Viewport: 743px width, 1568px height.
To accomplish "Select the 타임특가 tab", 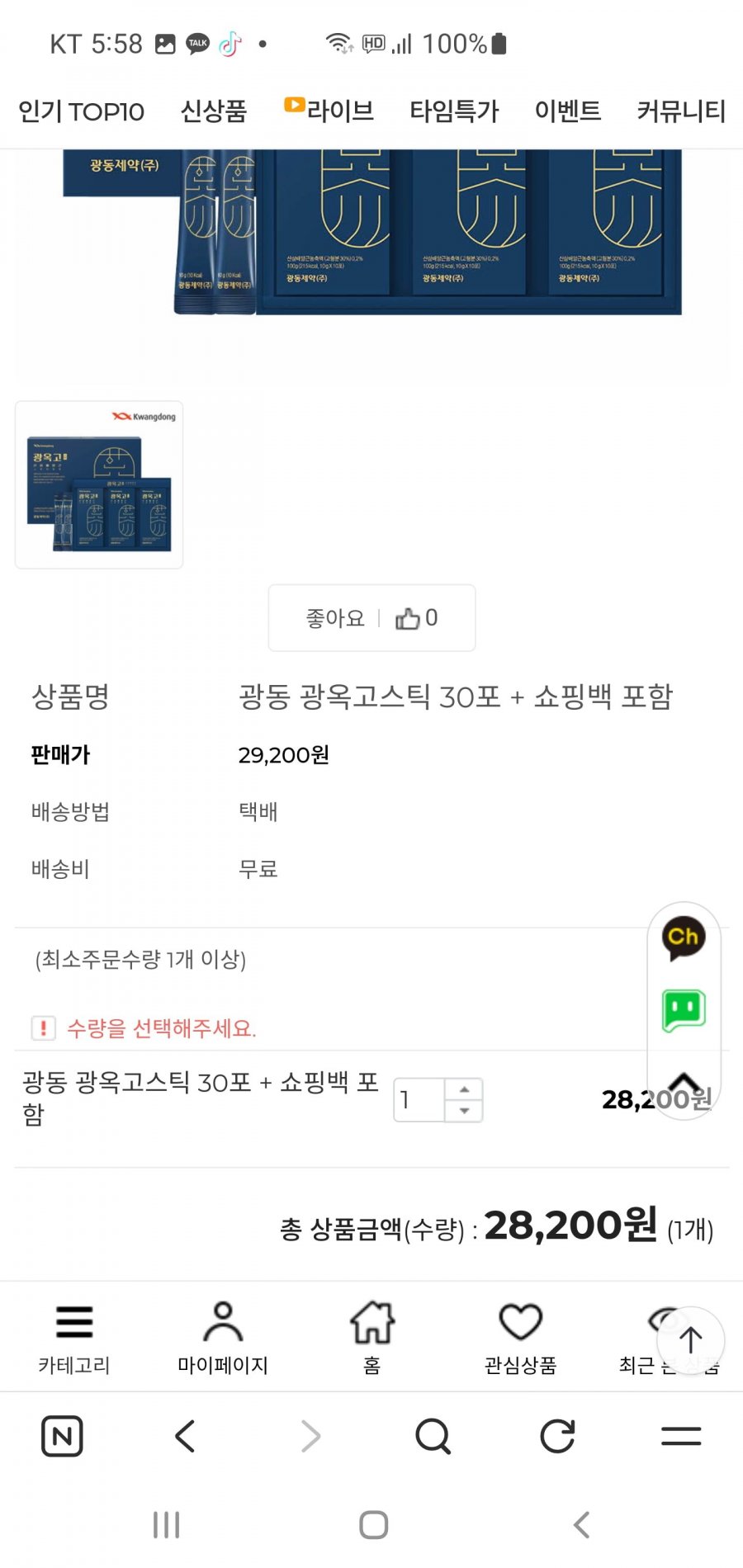I will click(454, 111).
